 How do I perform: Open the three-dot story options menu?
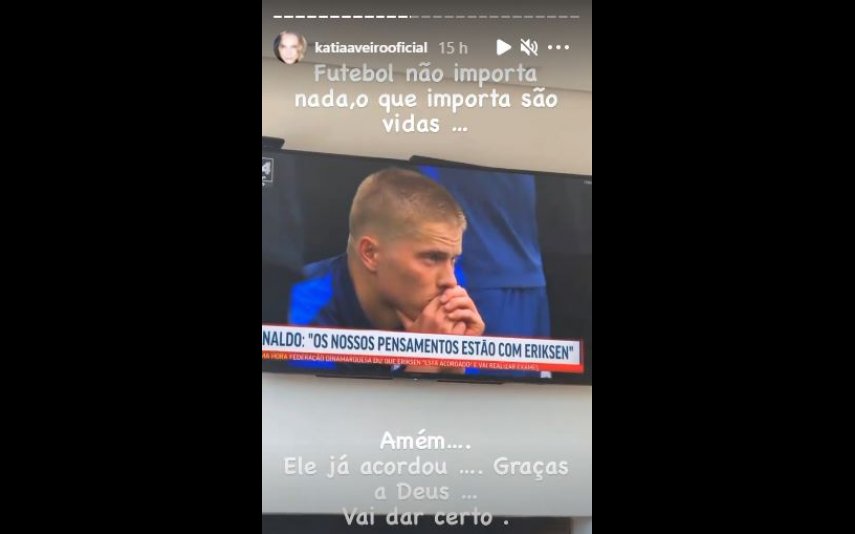558,47
